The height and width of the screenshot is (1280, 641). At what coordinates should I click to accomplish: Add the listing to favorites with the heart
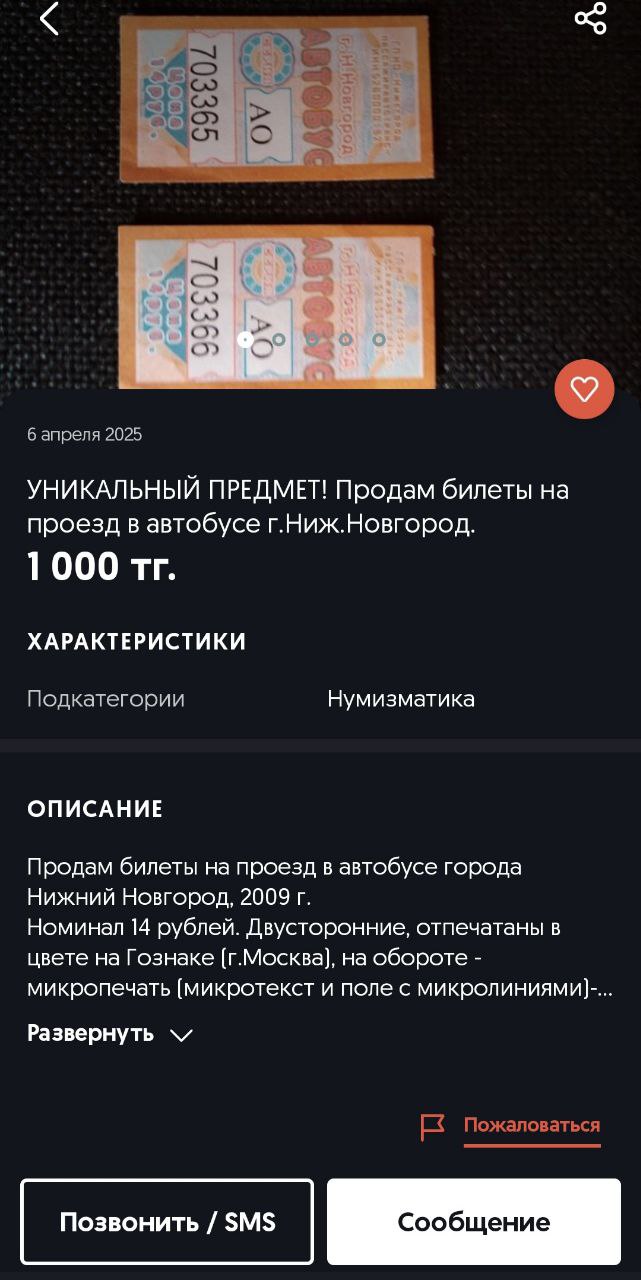coord(584,389)
